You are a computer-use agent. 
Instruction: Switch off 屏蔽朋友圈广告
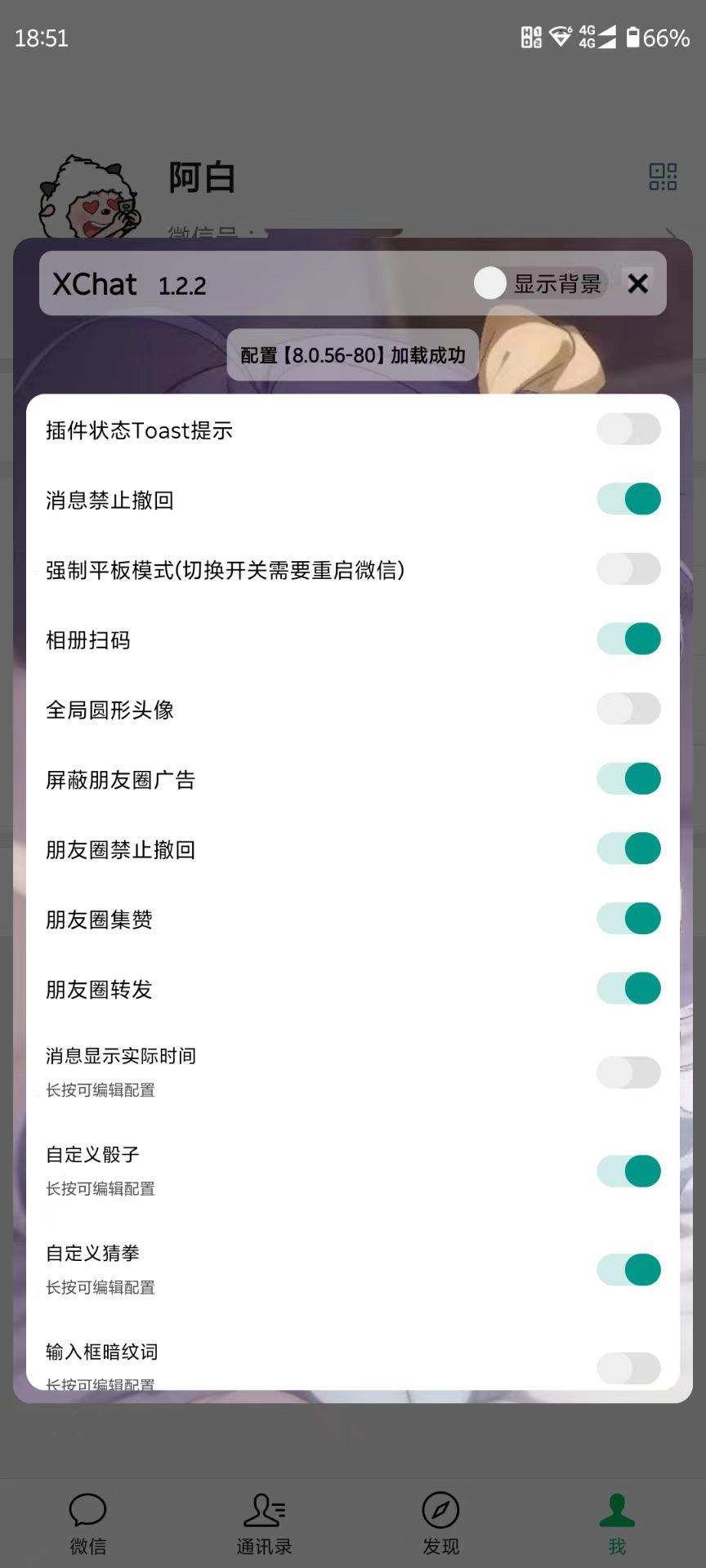pyautogui.click(x=628, y=778)
